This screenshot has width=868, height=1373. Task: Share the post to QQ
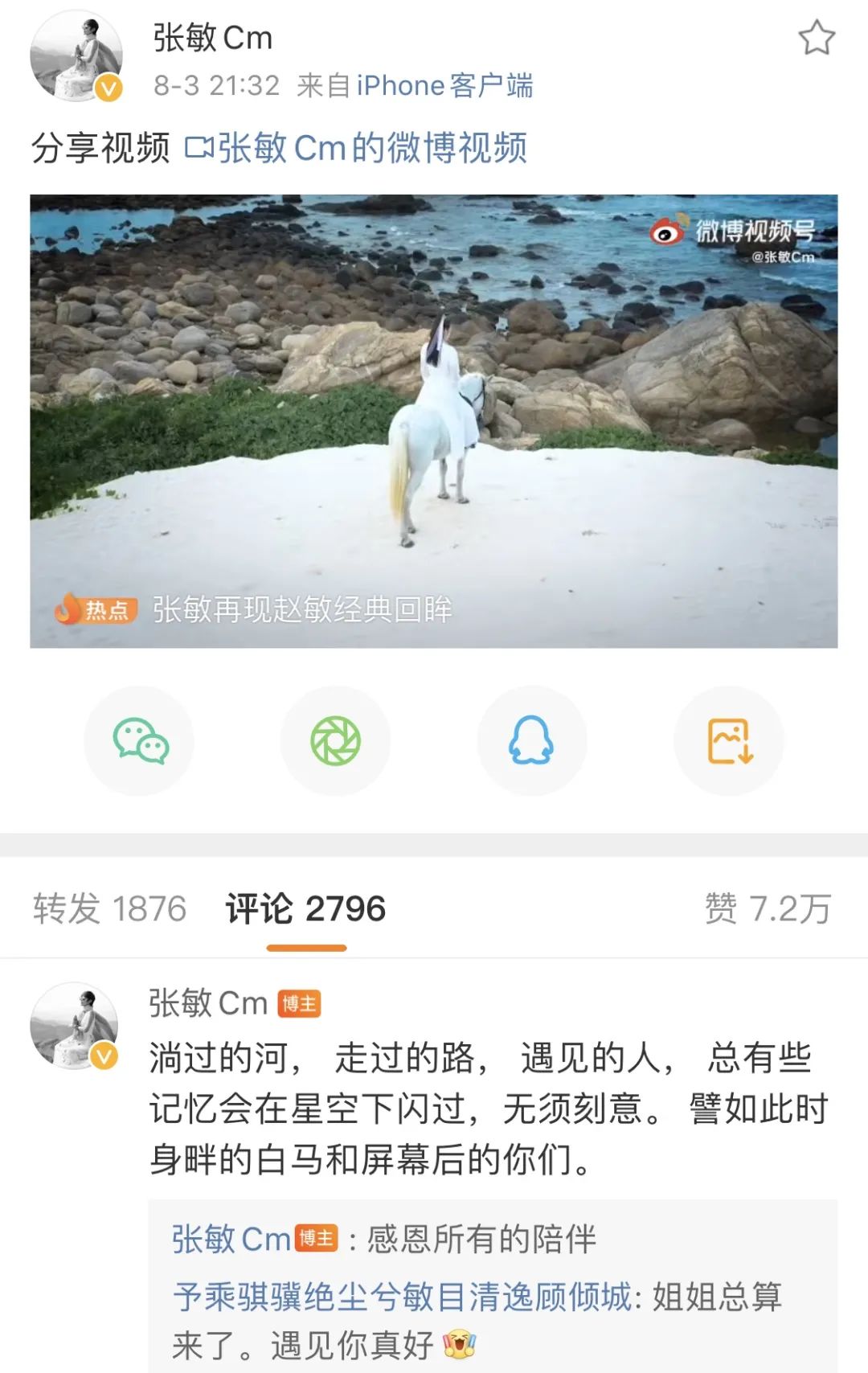(531, 740)
